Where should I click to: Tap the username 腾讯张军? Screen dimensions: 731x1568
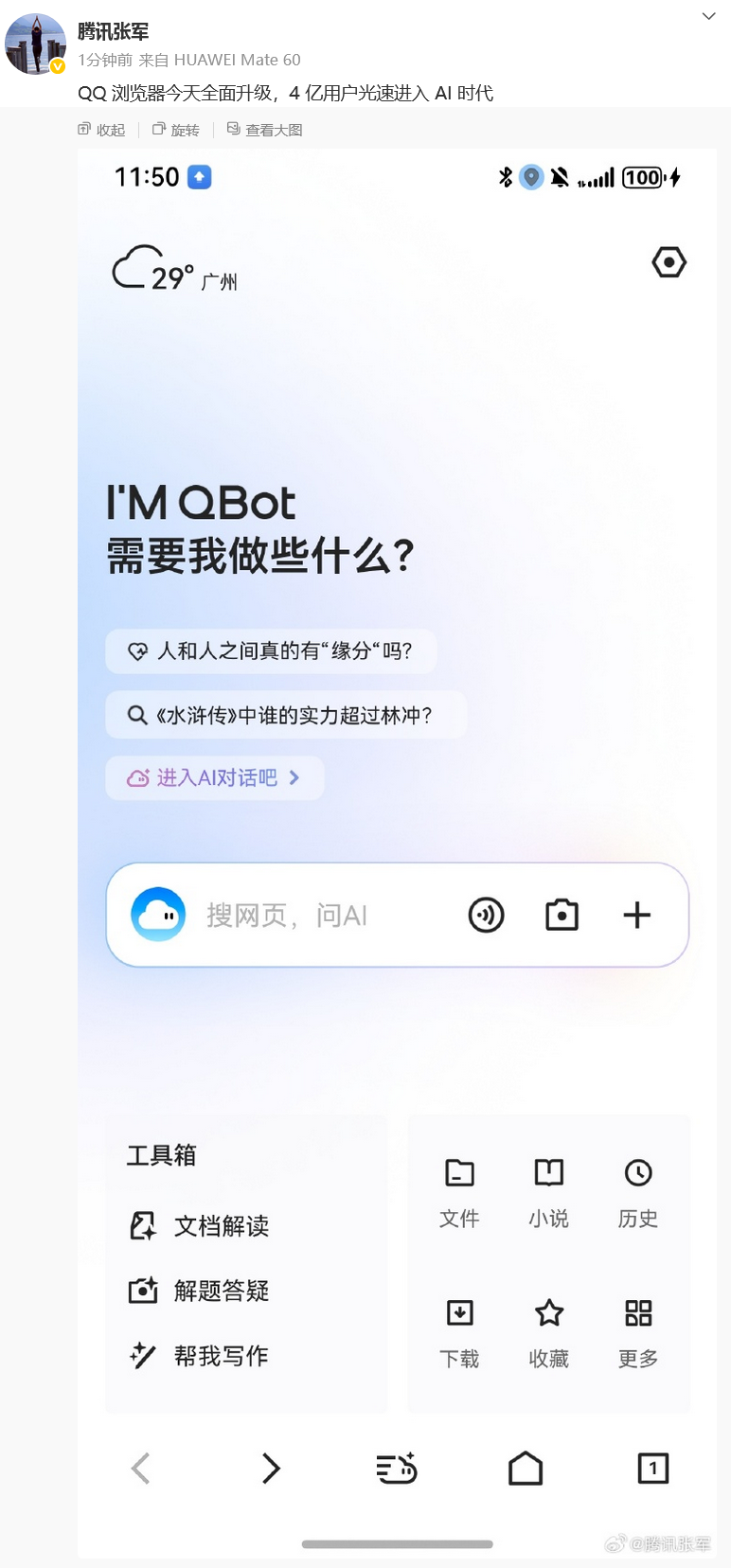114,32
